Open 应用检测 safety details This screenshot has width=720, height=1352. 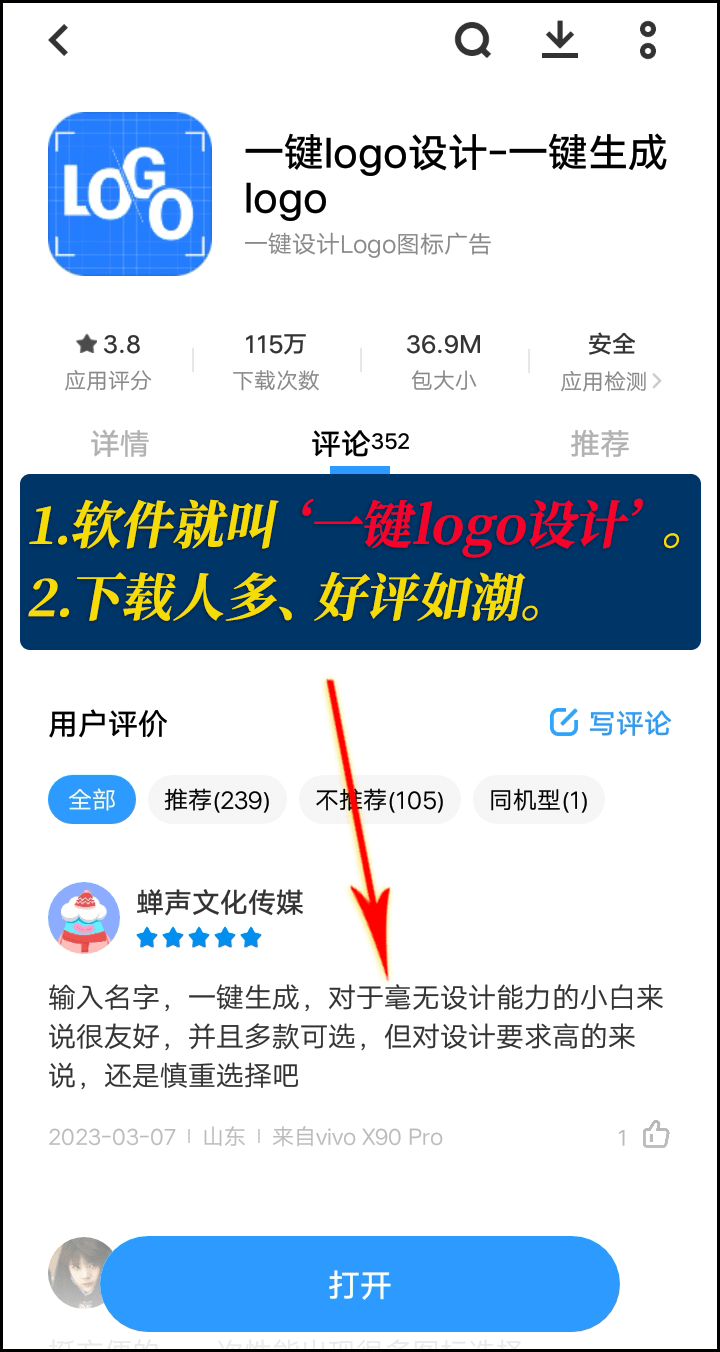coord(611,381)
